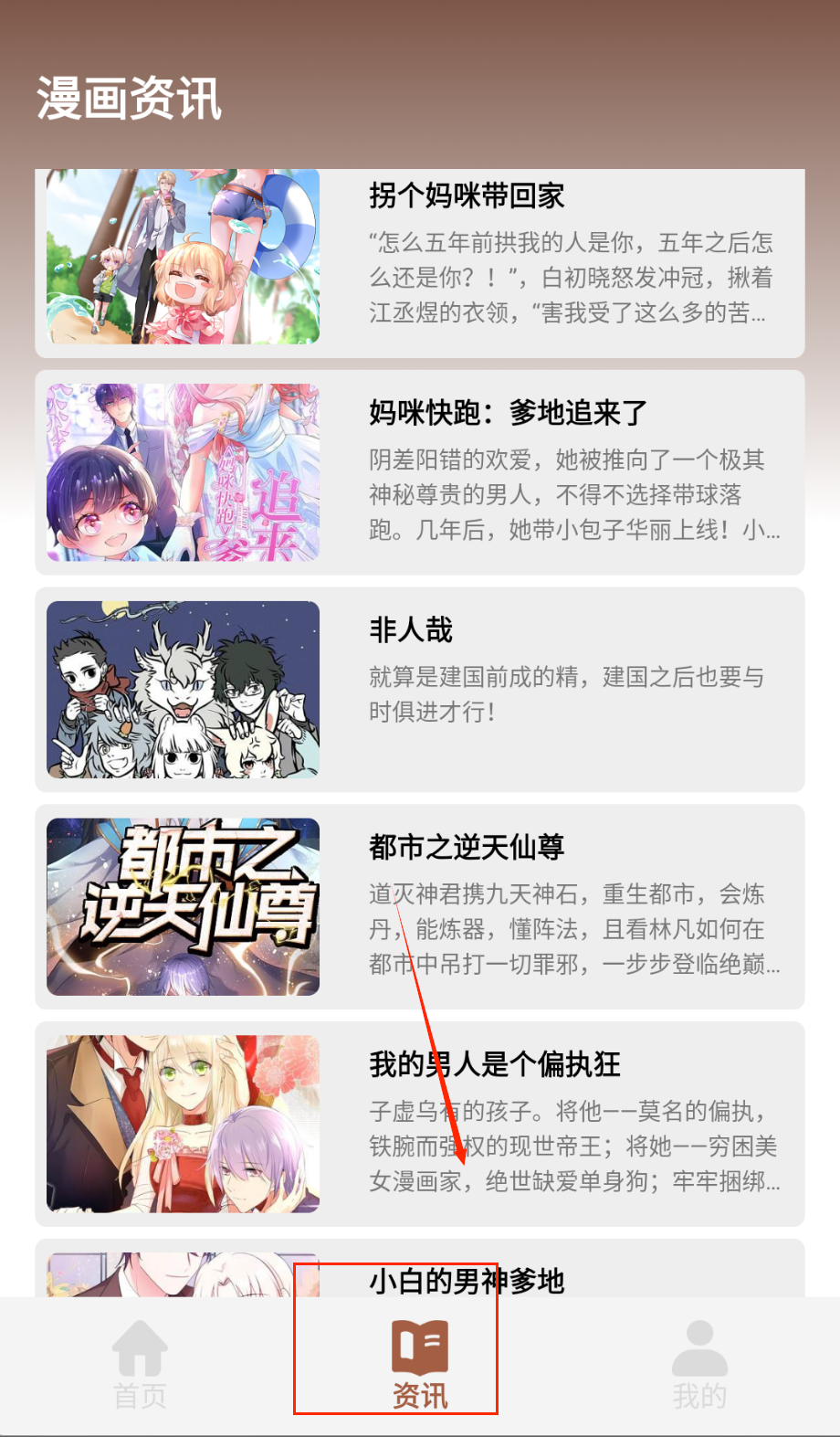840x1437 pixels.
Task: Tap the 资讯 tab
Action: [x=420, y=1366]
